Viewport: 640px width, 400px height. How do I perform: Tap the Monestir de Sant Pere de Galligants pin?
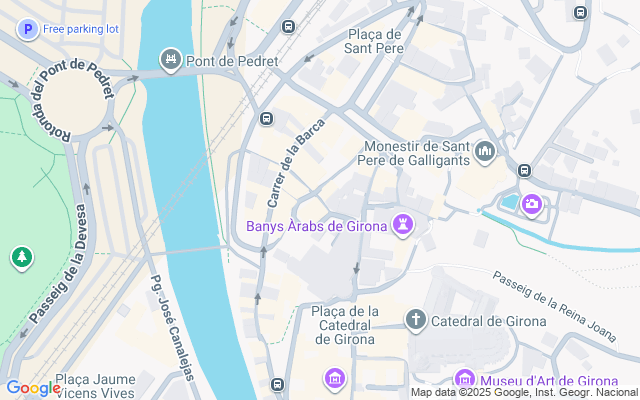click(x=486, y=152)
